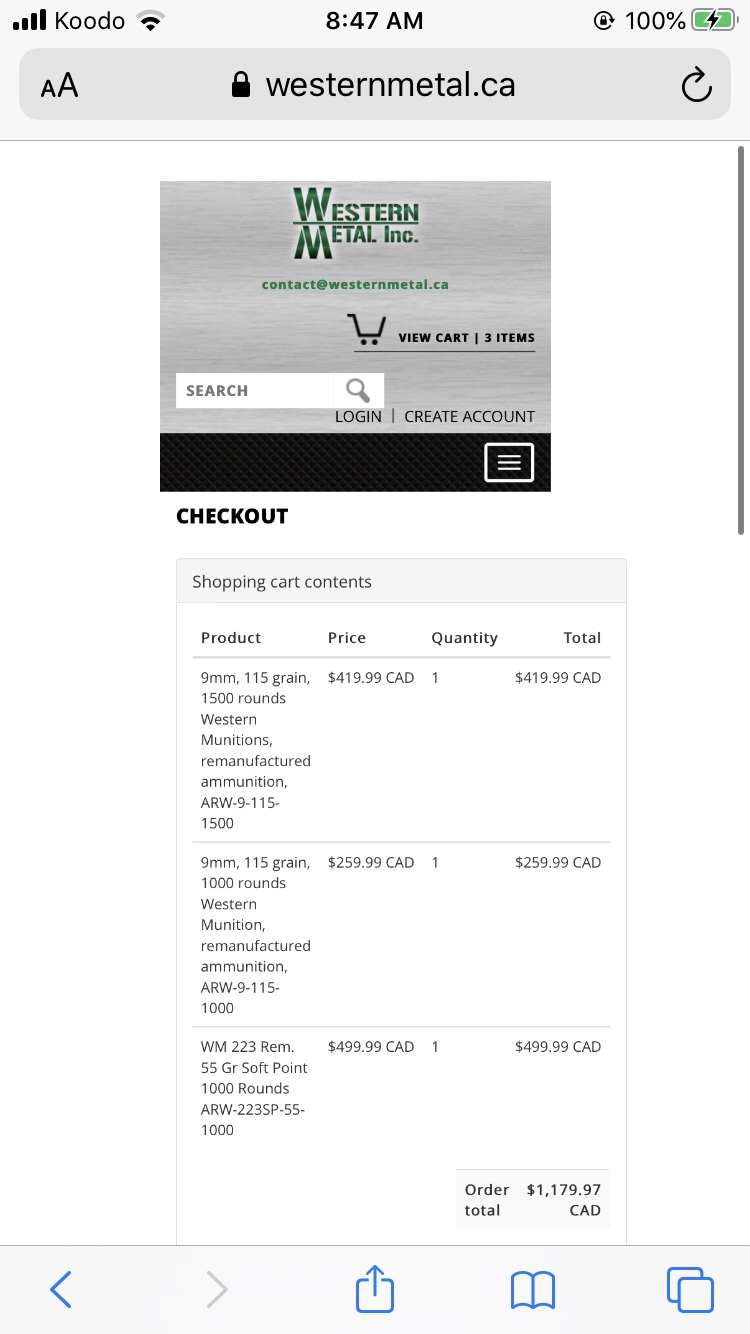Tap the search magnifier icon
This screenshot has height=1334, width=750.
(x=357, y=390)
